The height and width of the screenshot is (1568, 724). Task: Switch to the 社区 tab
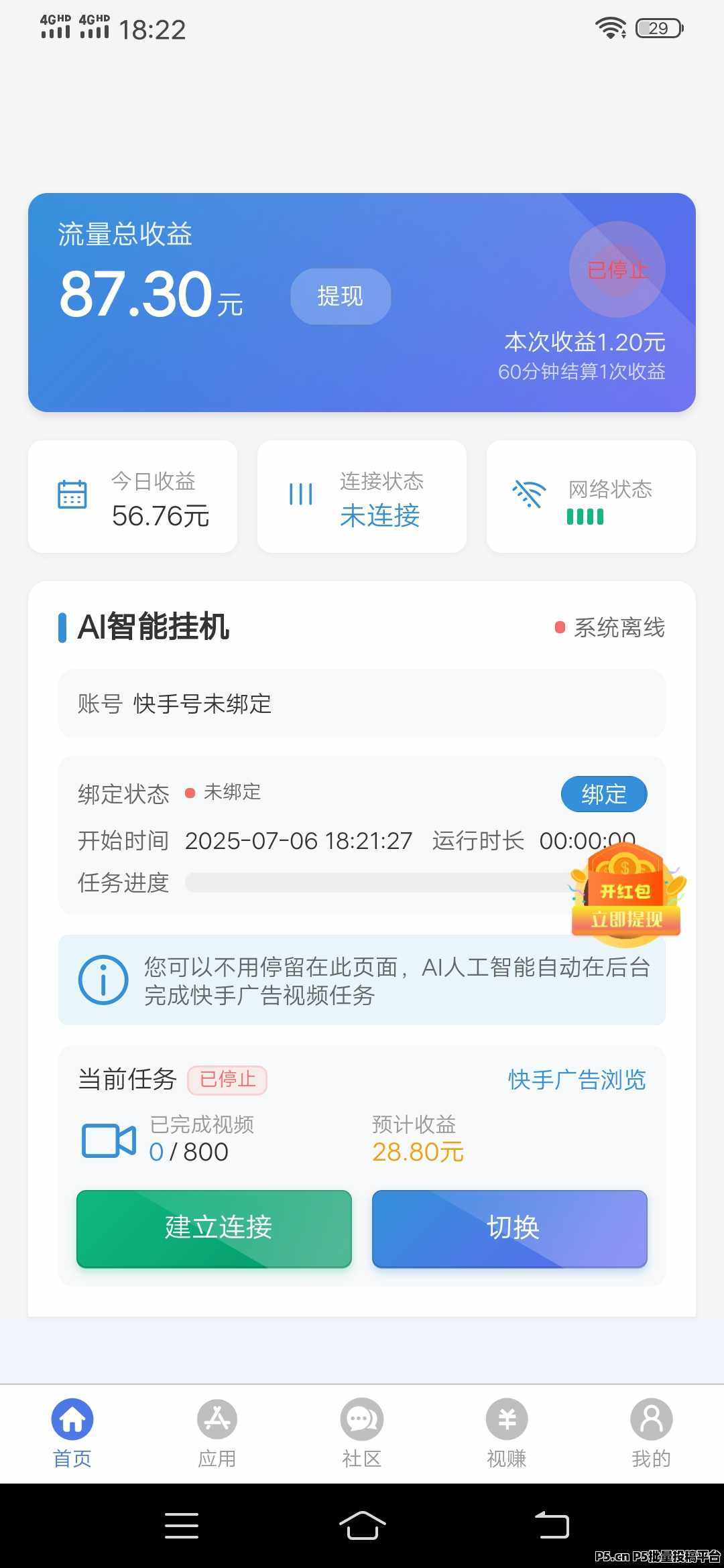click(362, 1434)
